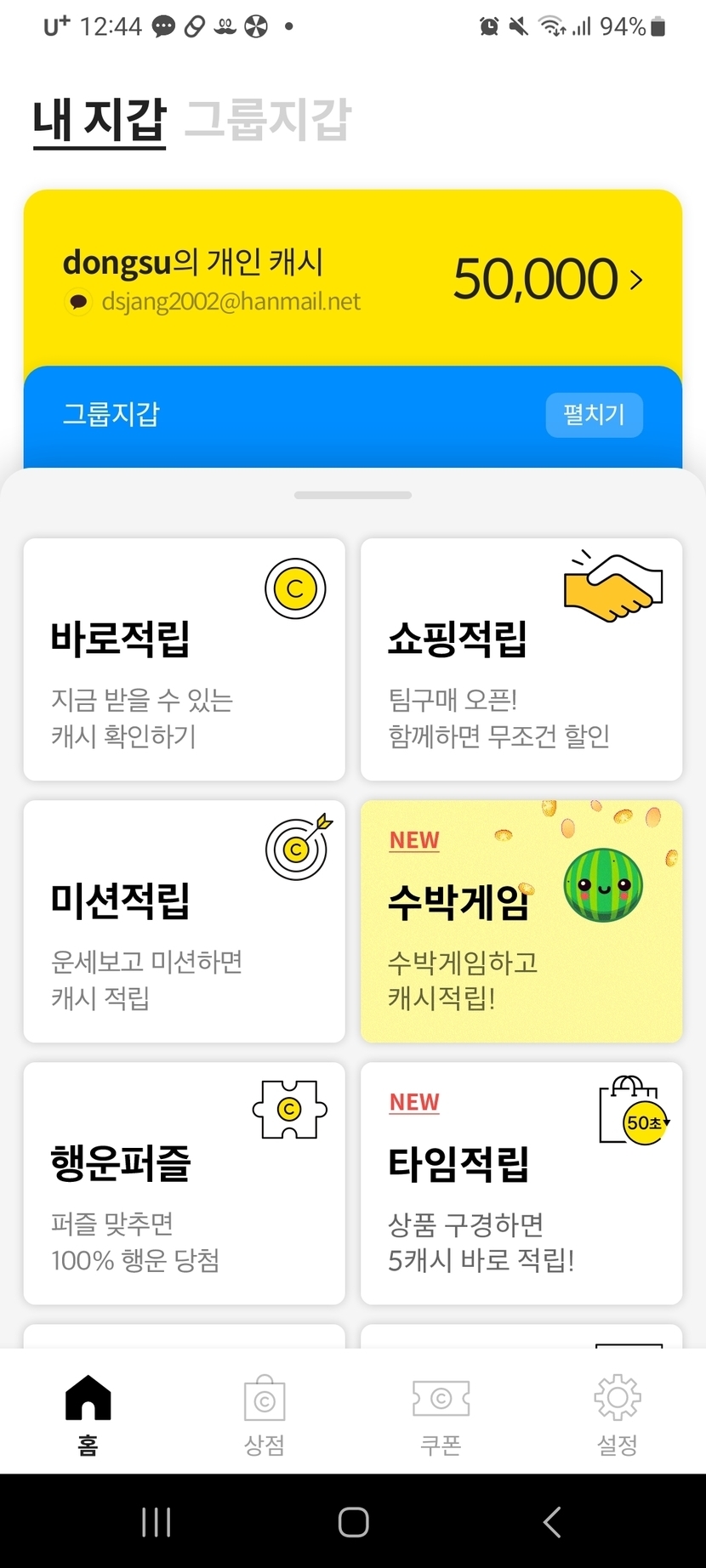Open the 행운퍼즐 card

point(185,1183)
